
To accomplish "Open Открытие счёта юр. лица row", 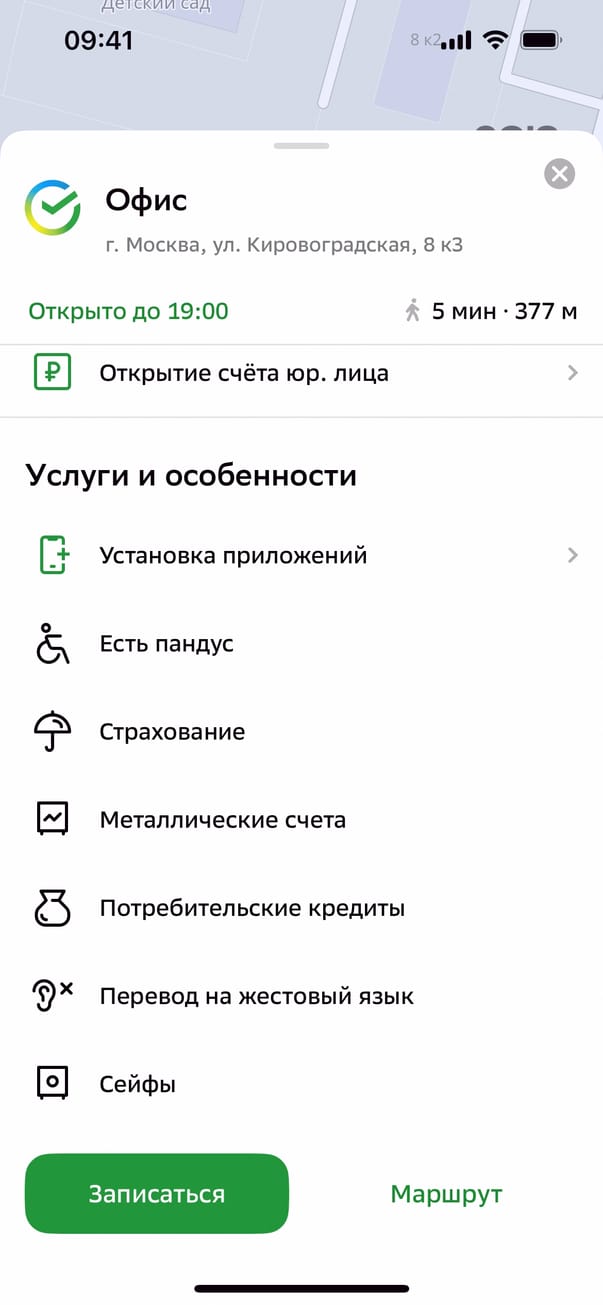I will click(300, 374).
